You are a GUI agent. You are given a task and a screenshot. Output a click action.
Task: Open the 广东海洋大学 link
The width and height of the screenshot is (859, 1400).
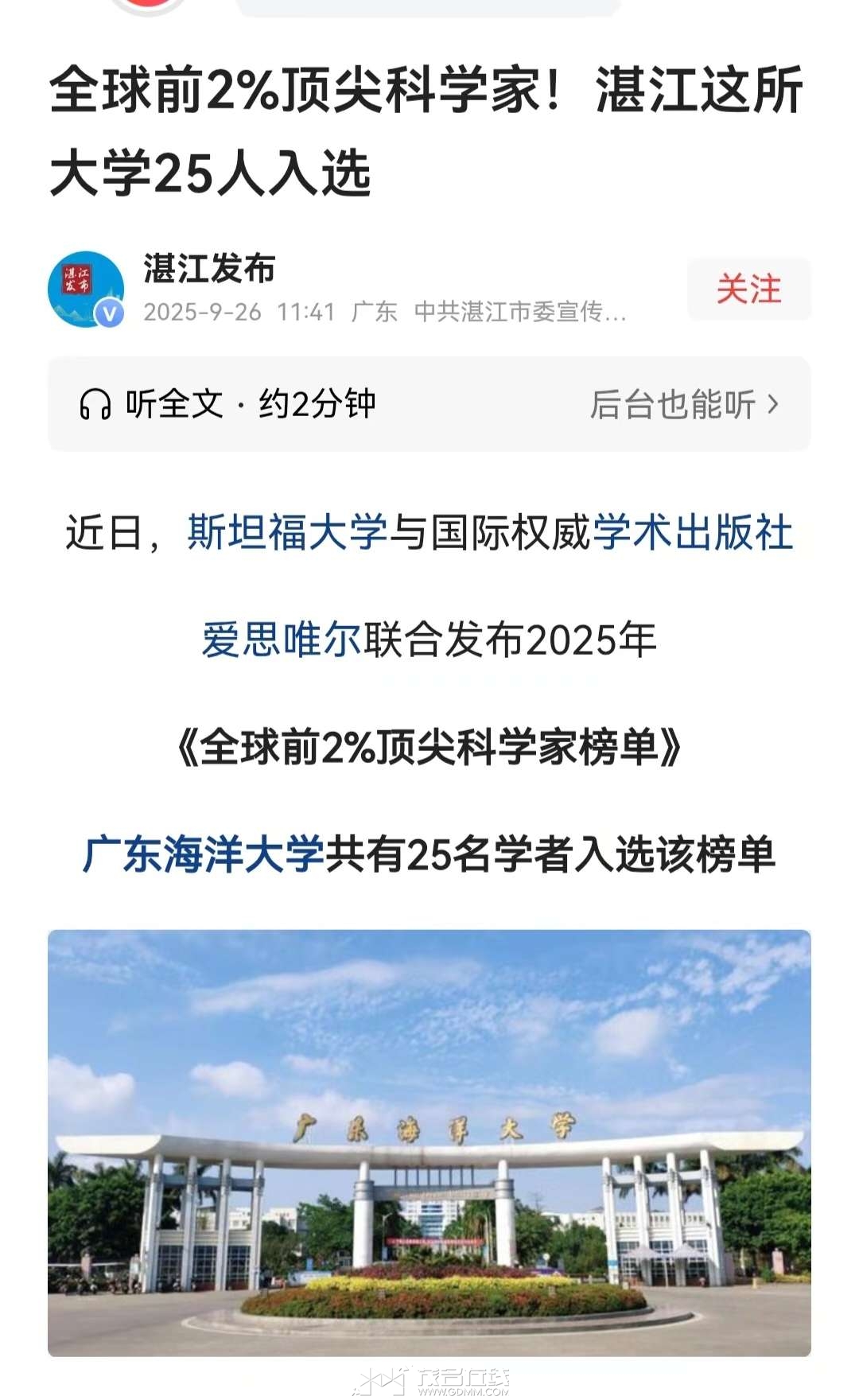pyautogui.click(x=204, y=855)
